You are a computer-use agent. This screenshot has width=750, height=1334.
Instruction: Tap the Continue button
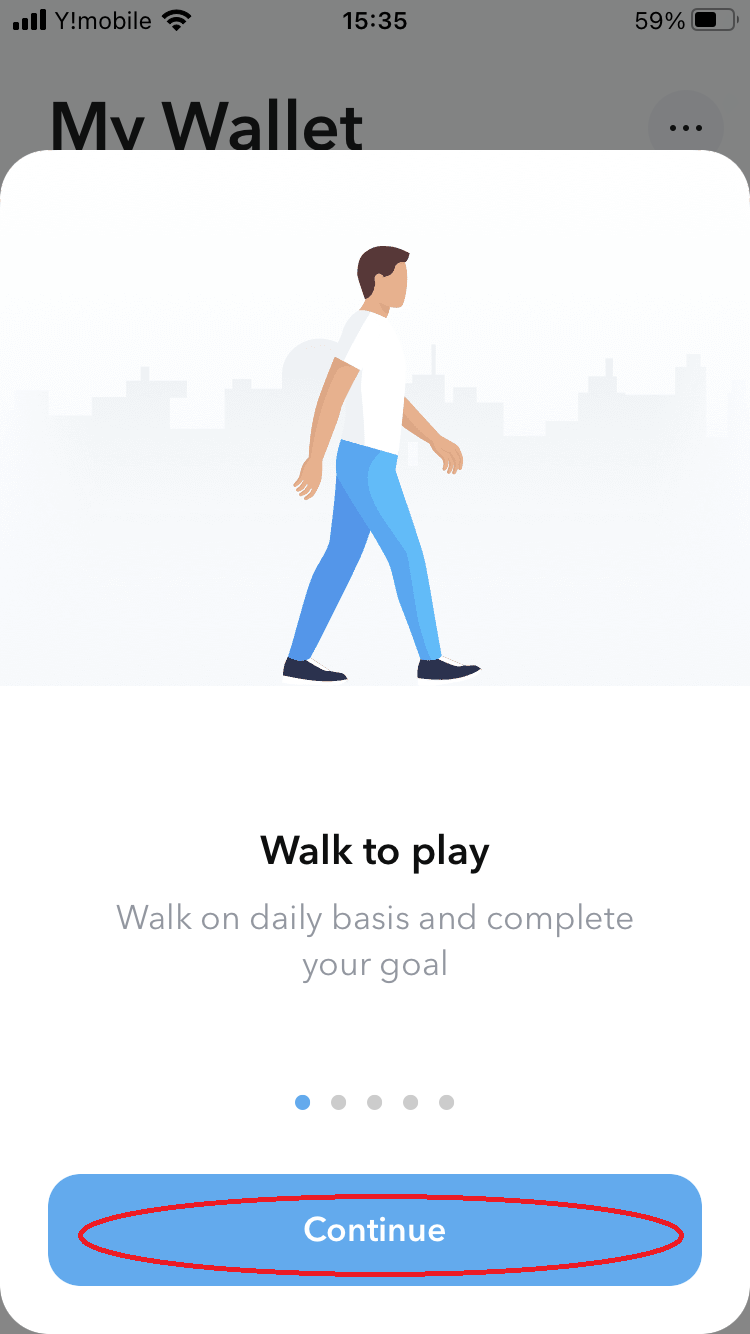pos(375,1229)
